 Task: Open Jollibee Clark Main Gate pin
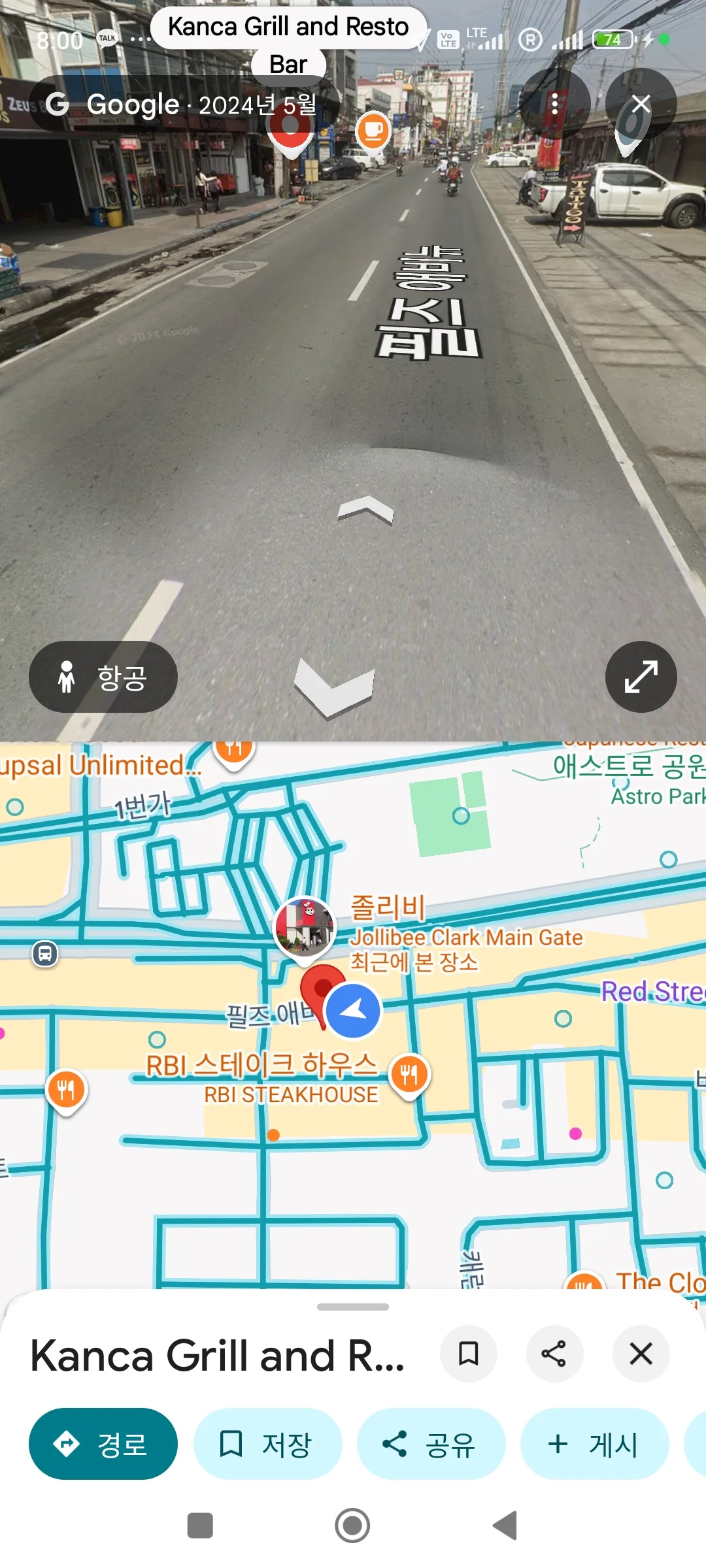(x=305, y=926)
